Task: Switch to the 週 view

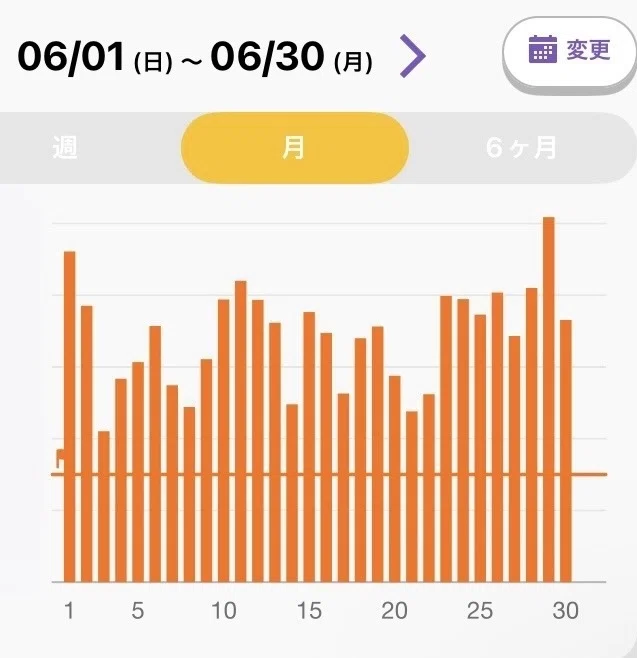Action: click(65, 148)
